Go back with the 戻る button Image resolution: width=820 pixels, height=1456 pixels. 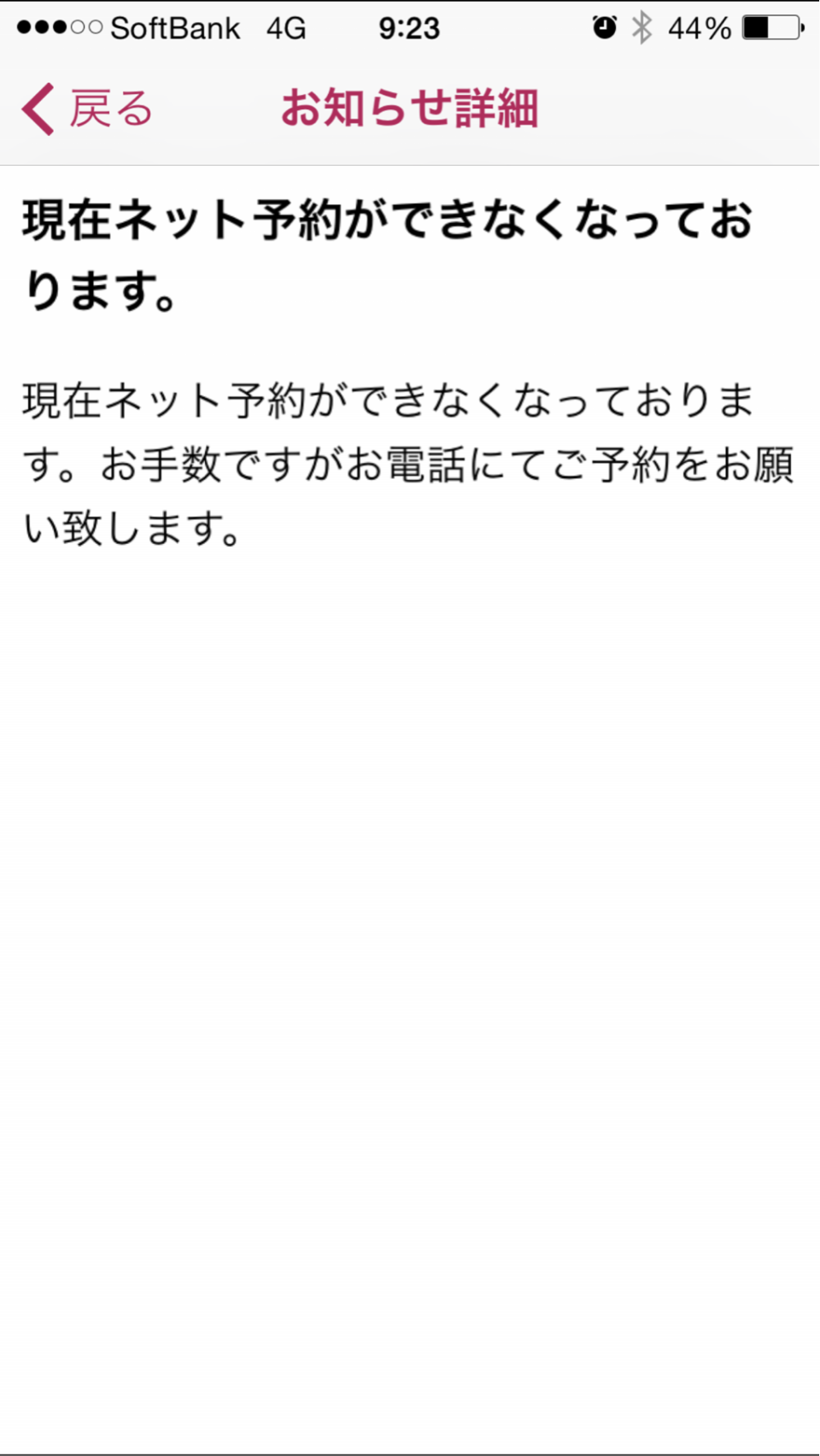pos(87,109)
